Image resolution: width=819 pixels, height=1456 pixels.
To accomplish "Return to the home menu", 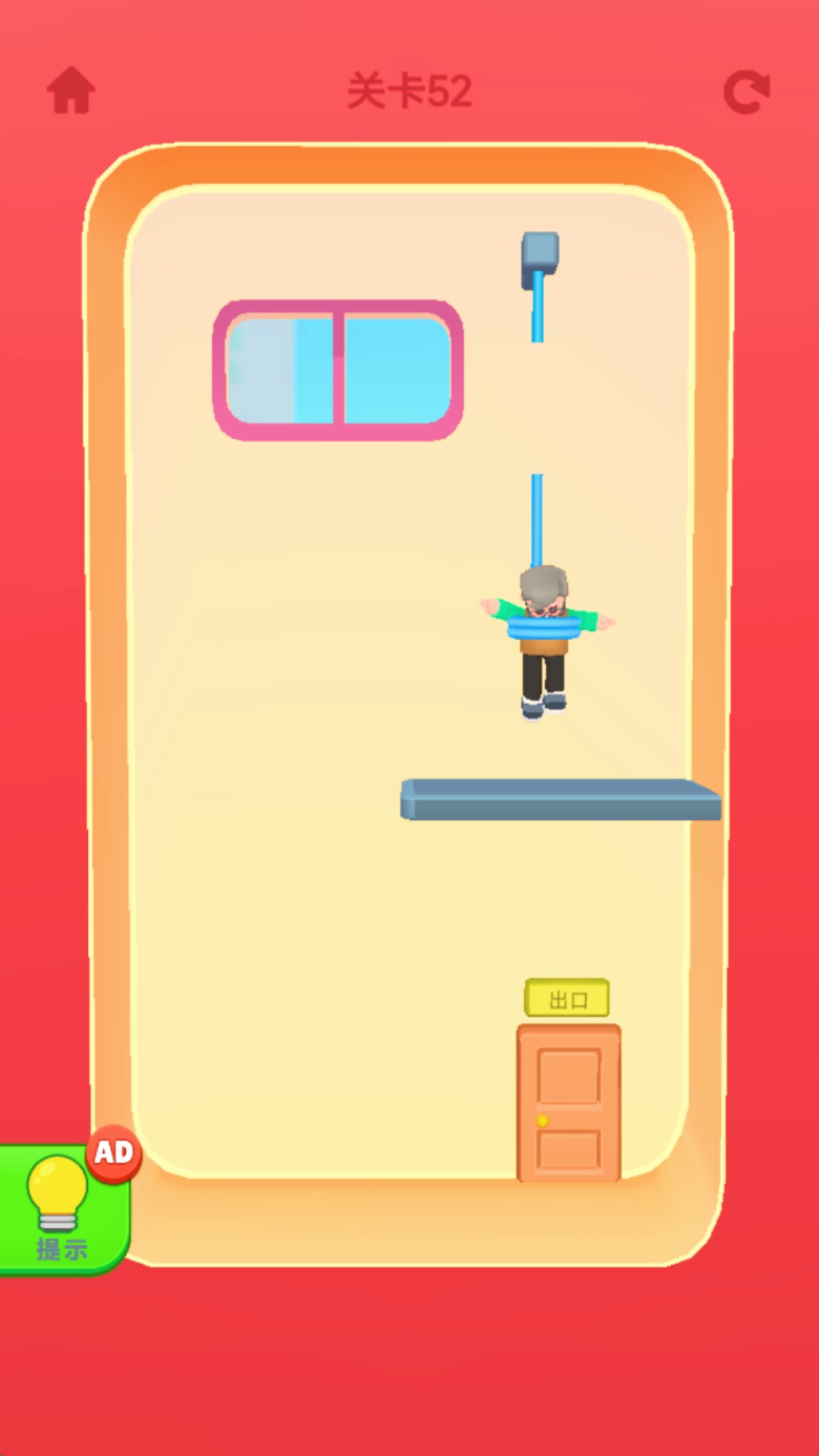I will click(71, 91).
